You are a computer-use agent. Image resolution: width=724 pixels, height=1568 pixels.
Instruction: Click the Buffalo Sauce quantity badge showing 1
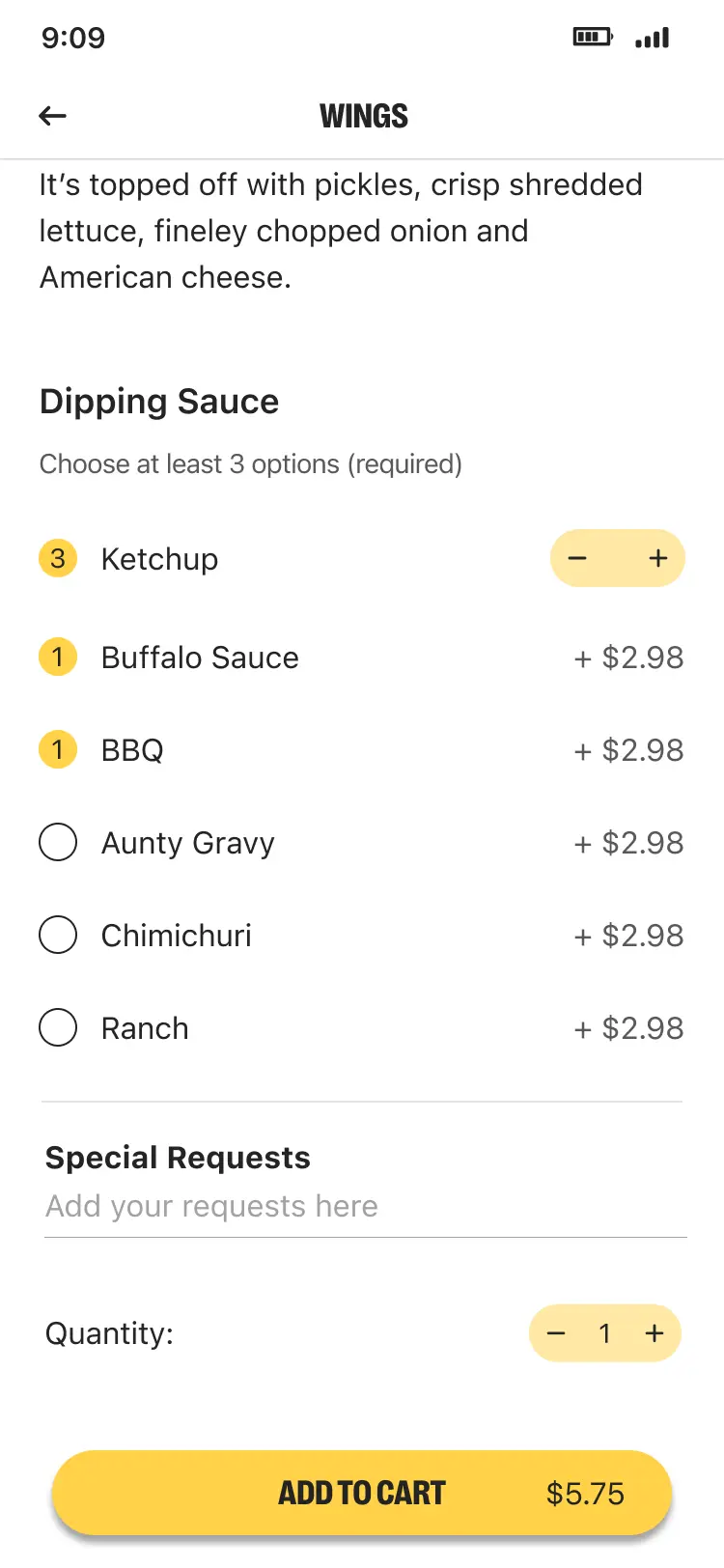[57, 657]
